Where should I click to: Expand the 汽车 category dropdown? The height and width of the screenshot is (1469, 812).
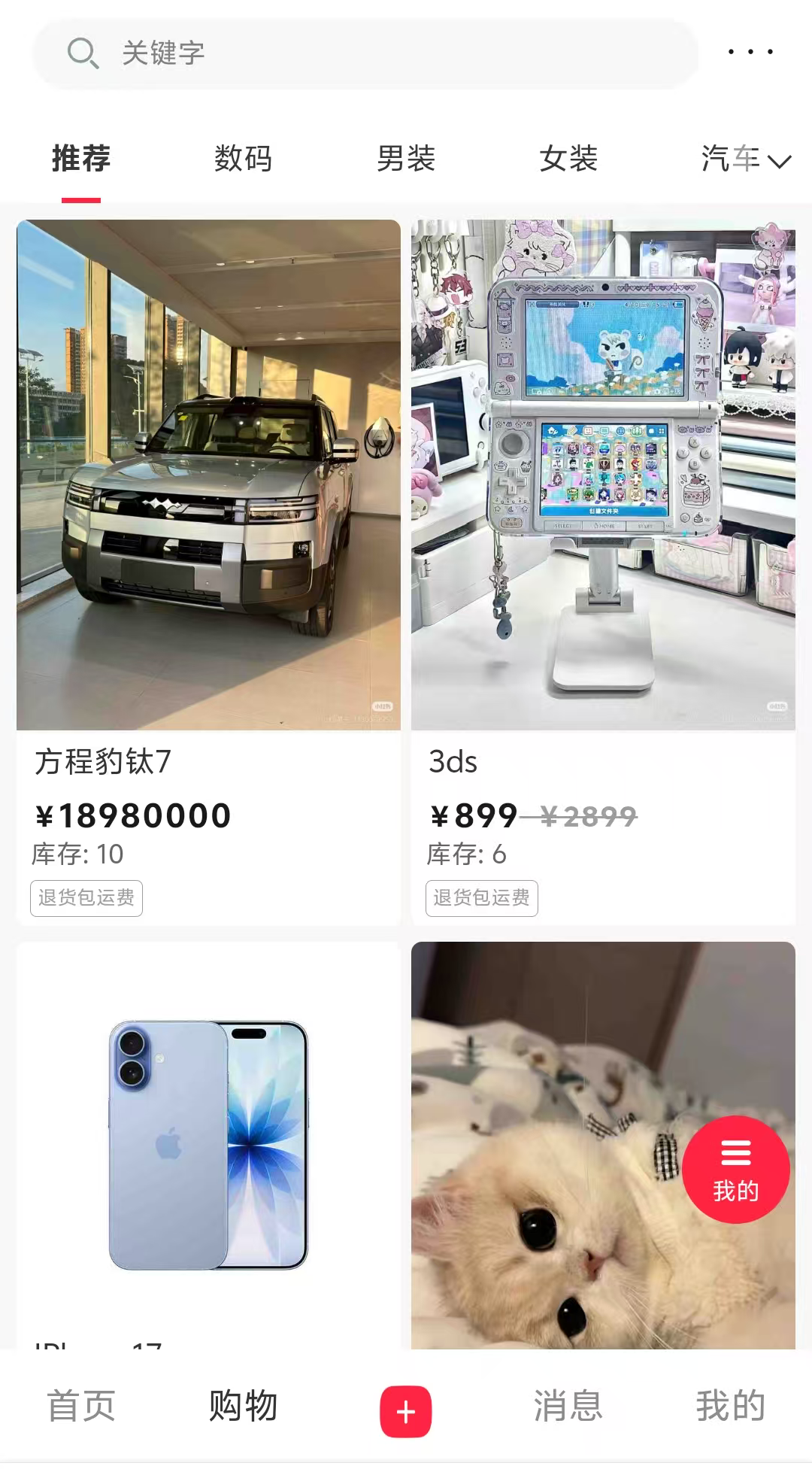tap(744, 159)
